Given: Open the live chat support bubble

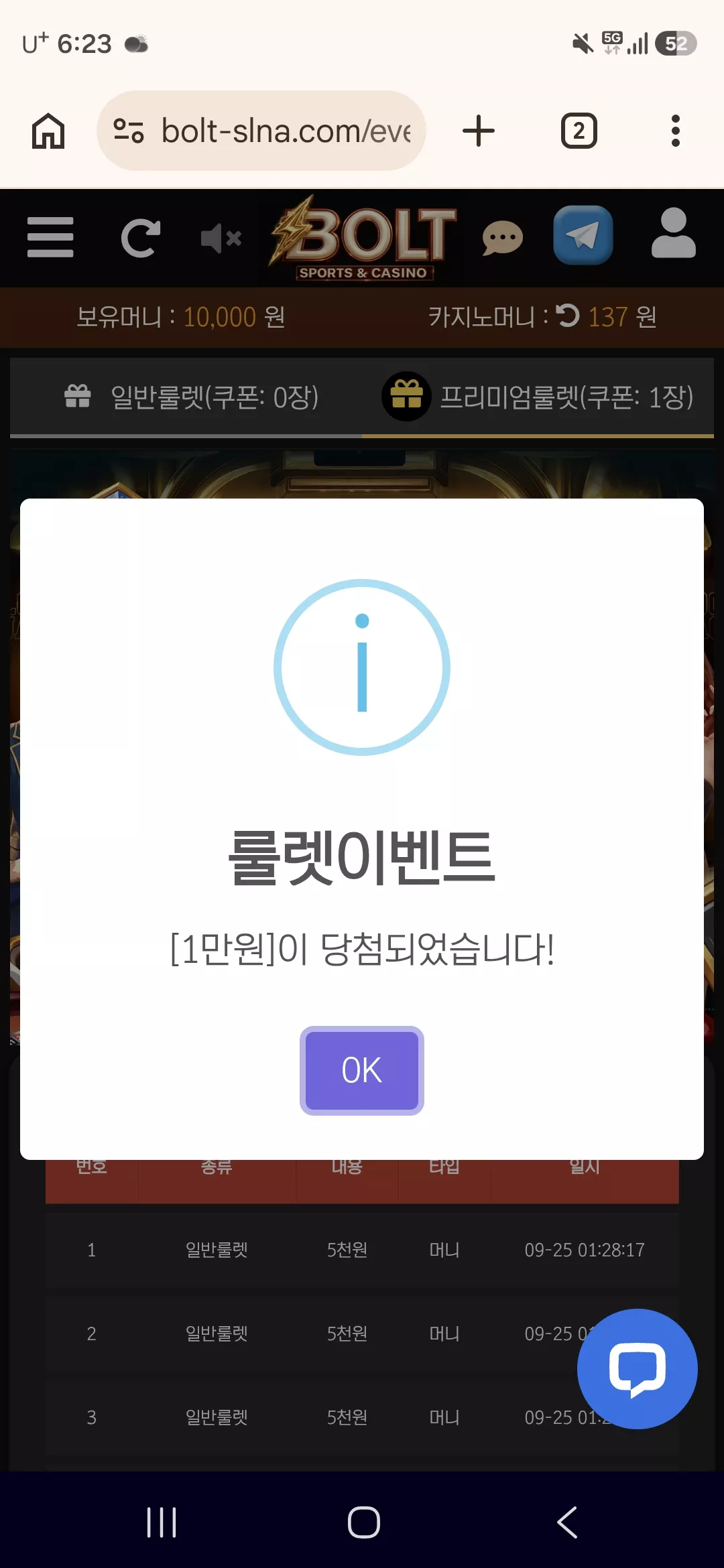Looking at the screenshot, I should point(638,1369).
